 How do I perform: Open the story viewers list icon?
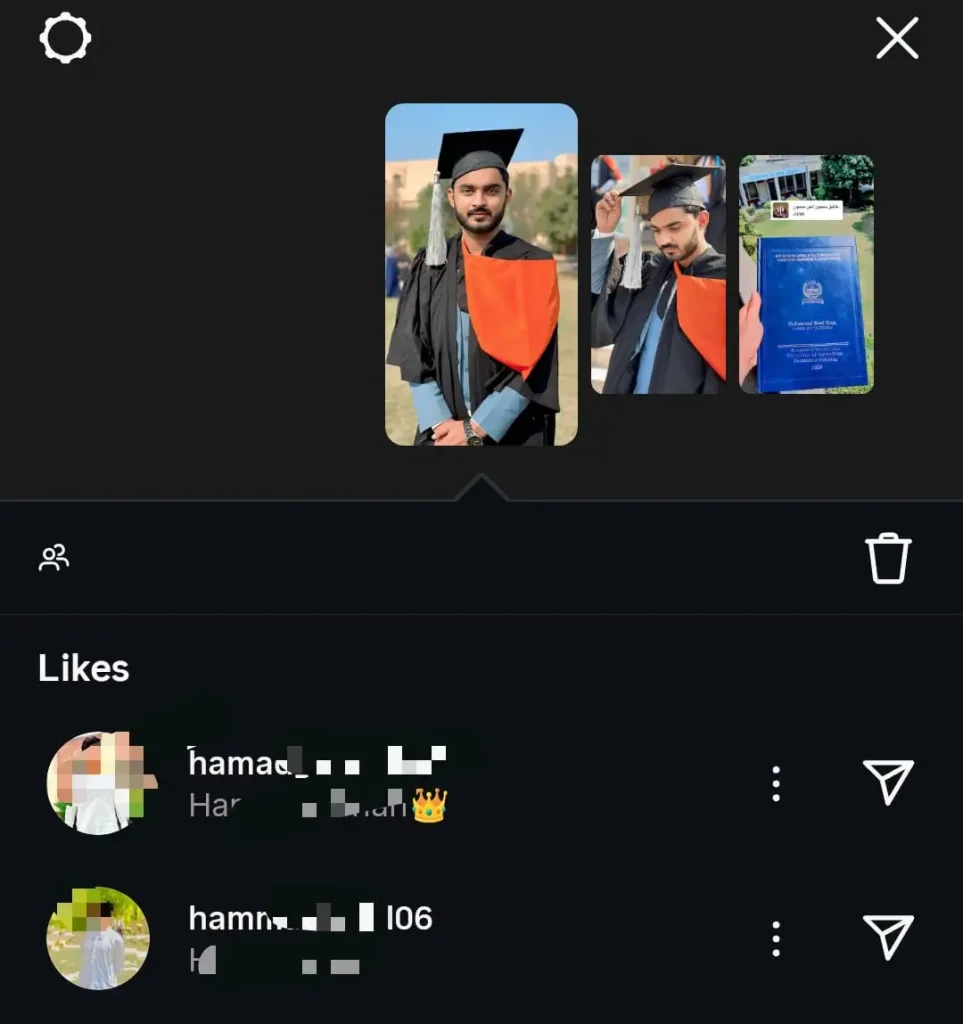tap(54, 558)
